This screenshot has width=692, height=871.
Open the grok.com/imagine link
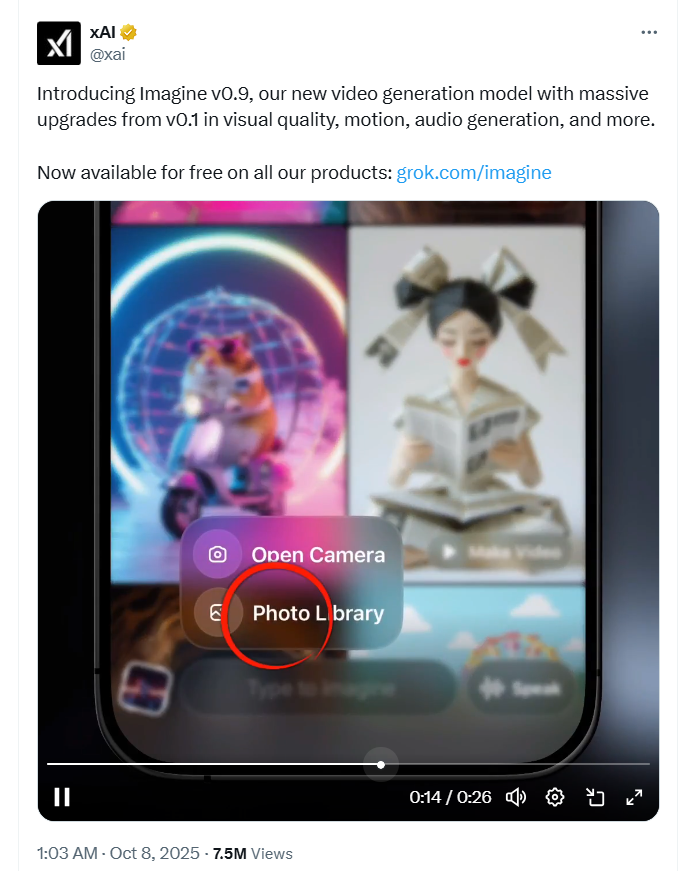click(474, 172)
